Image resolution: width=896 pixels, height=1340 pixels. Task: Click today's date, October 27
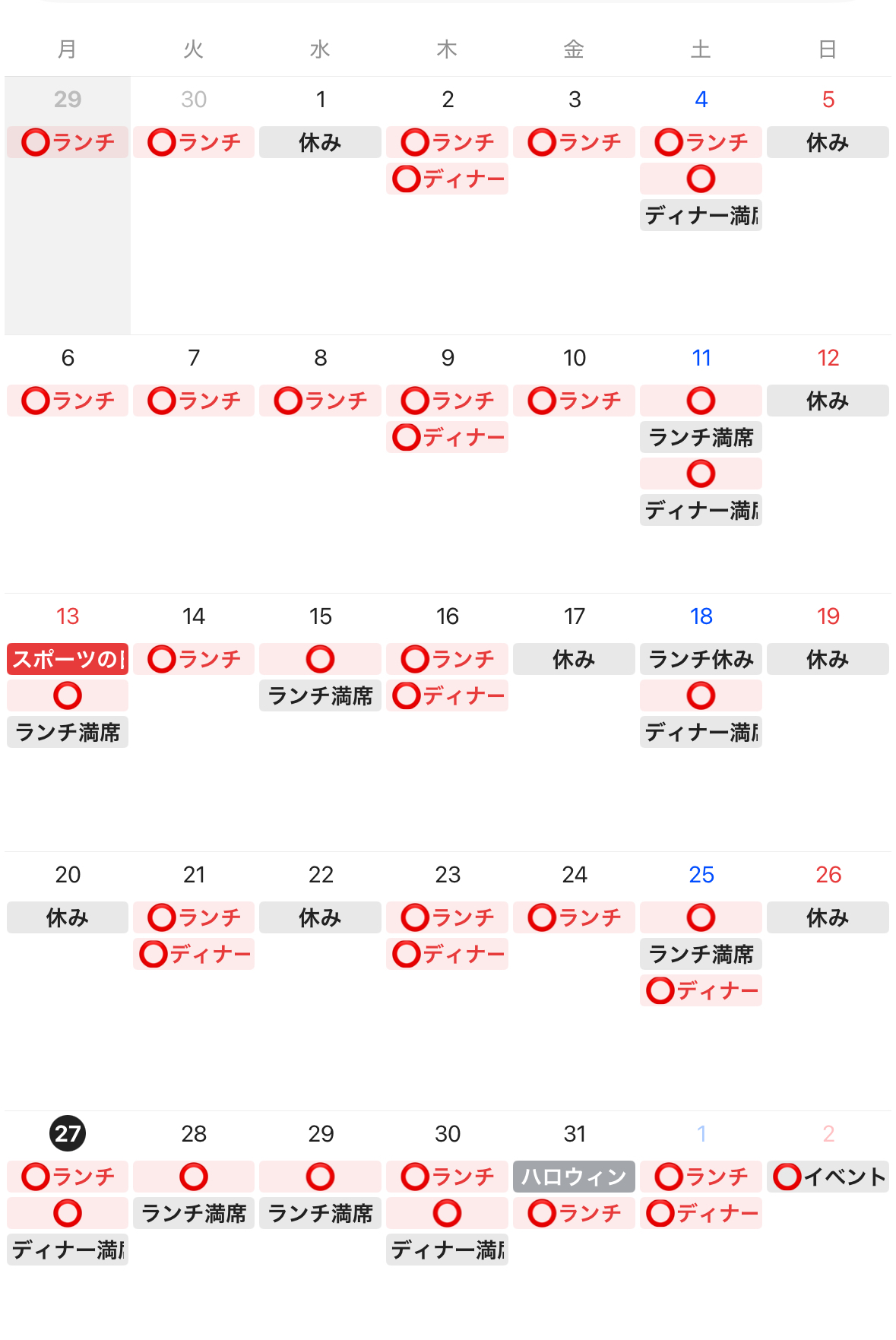pyautogui.click(x=67, y=1133)
